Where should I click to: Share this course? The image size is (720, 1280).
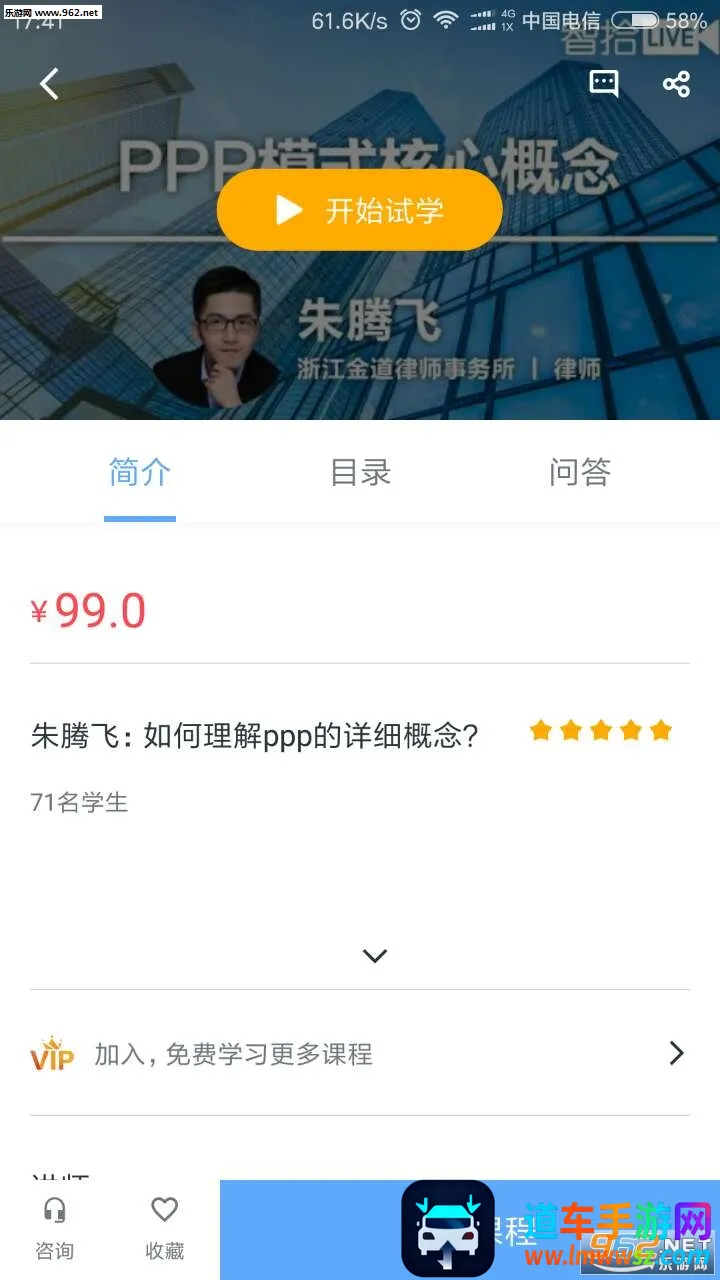click(x=677, y=84)
